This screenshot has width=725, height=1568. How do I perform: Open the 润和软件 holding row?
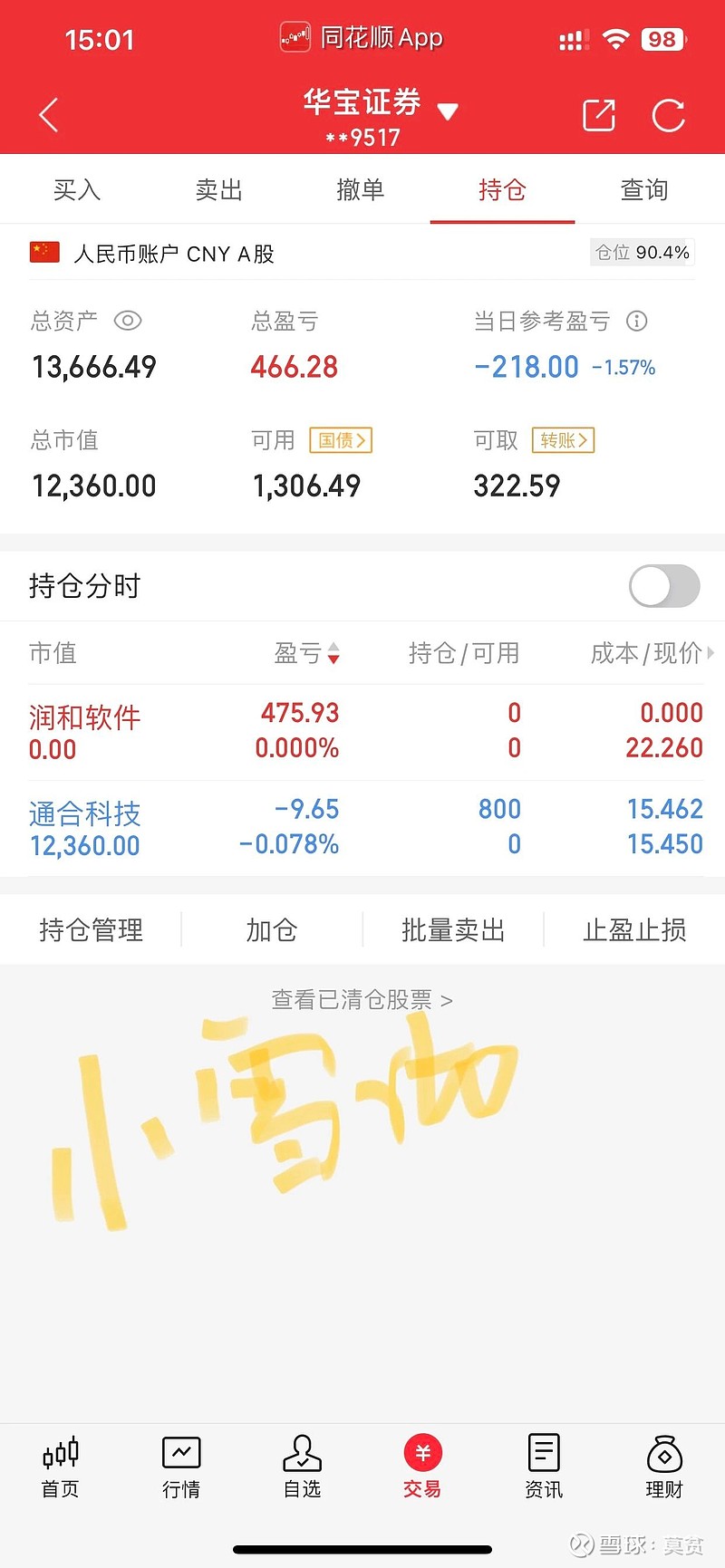click(x=362, y=732)
